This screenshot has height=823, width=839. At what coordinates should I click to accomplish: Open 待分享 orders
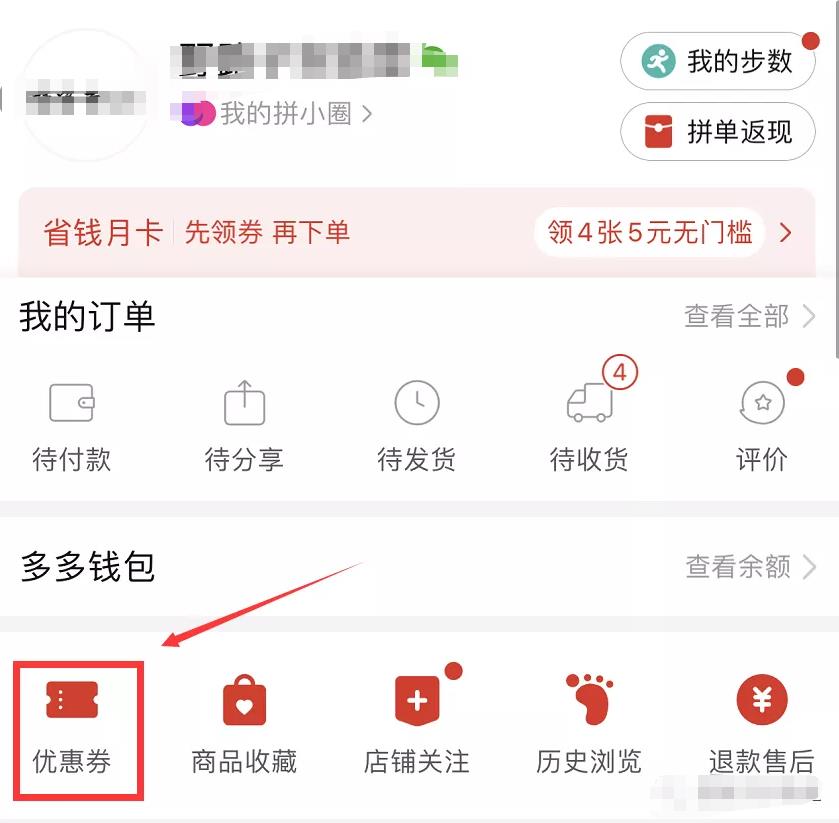pos(244,425)
